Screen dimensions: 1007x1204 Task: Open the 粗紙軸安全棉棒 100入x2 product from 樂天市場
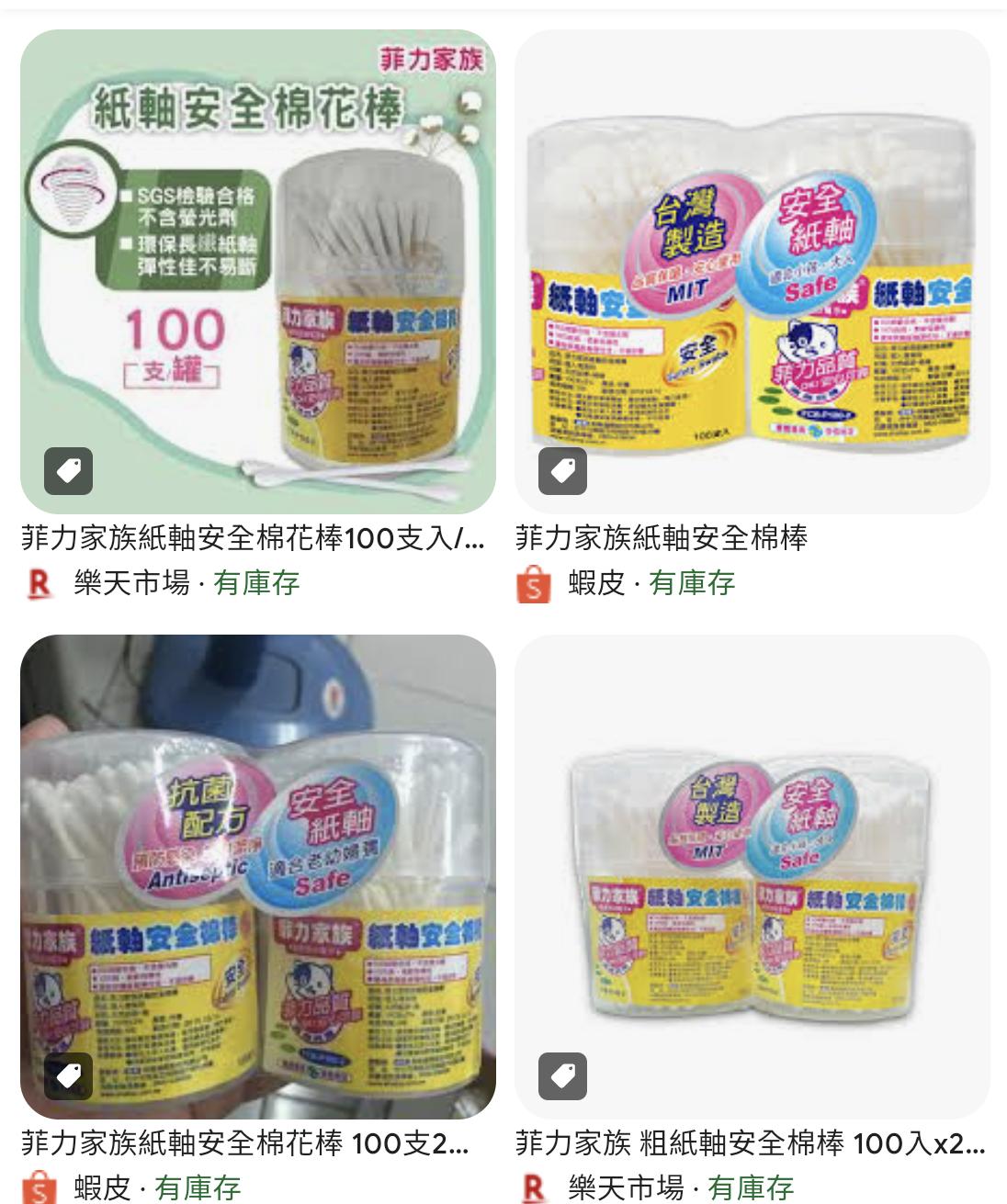752,876
